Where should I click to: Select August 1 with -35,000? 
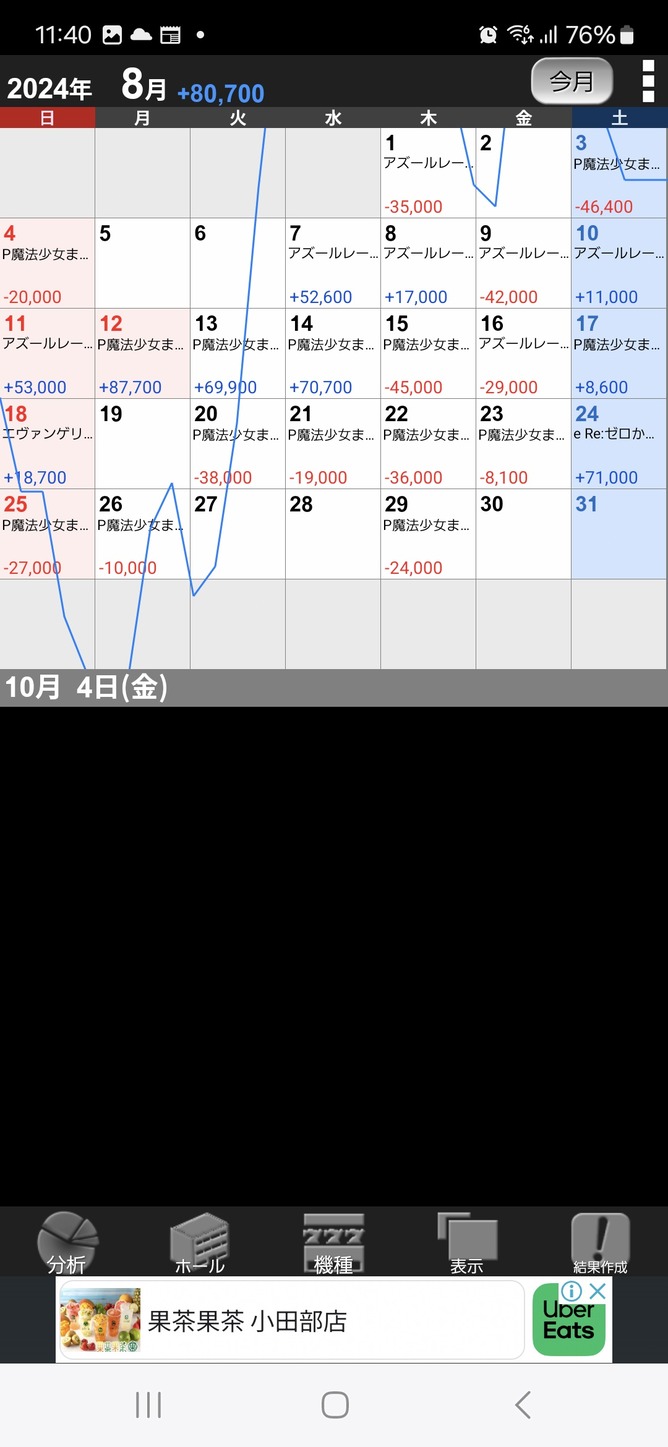(428, 173)
